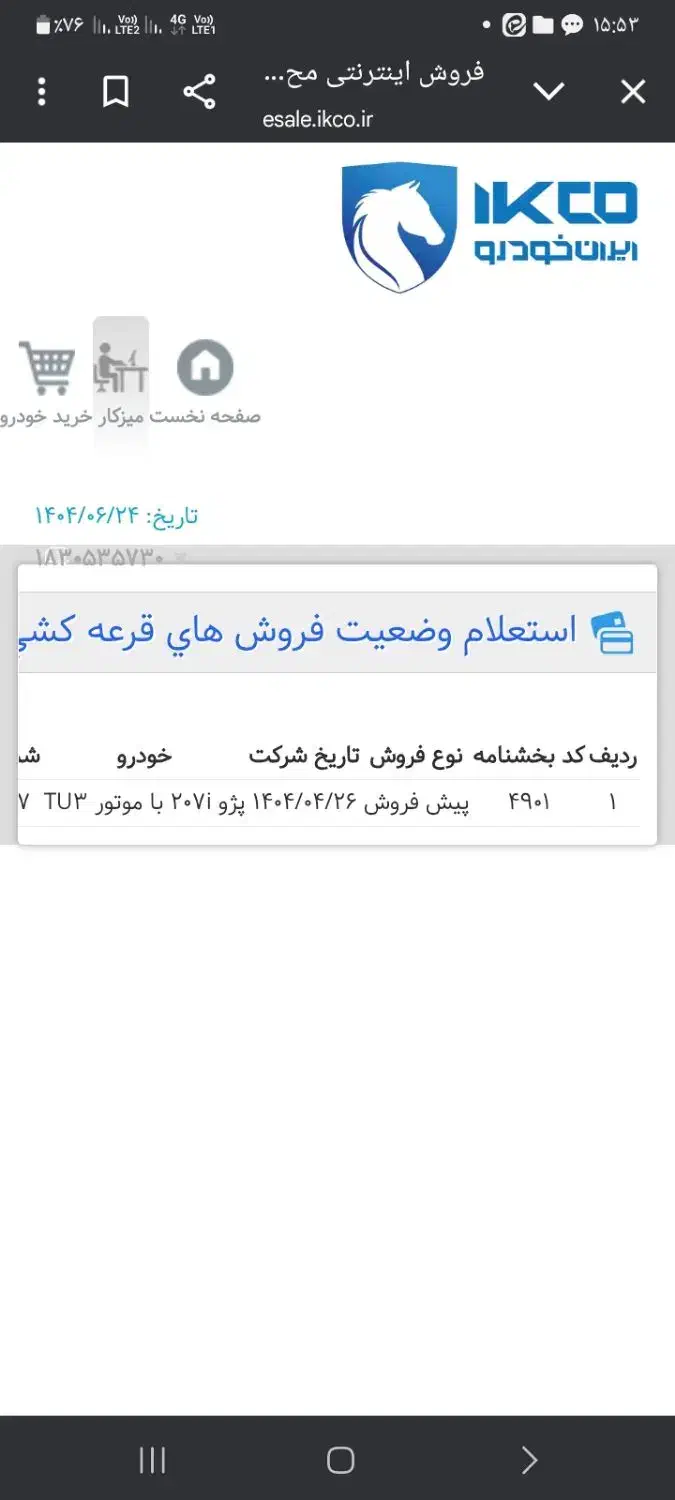
Task: Share this esale.ikco.ir page
Action: (199, 92)
